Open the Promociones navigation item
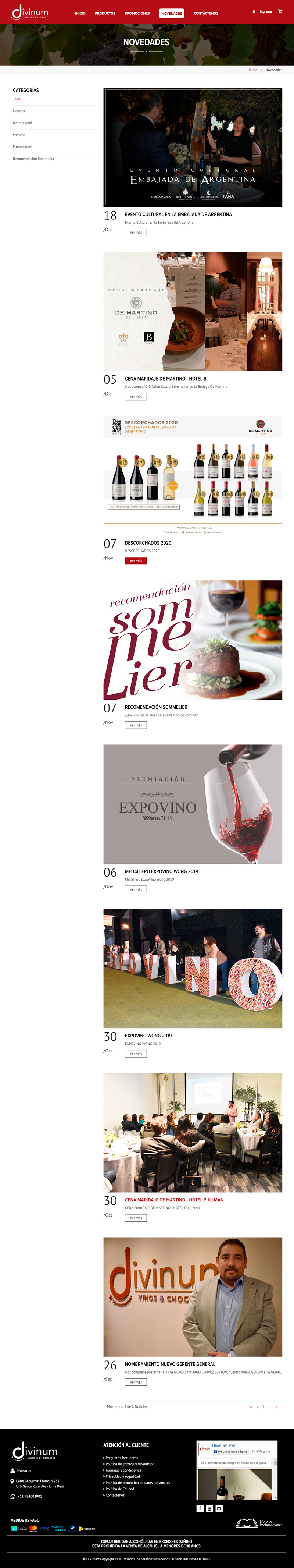294x1568 pixels. (x=137, y=13)
